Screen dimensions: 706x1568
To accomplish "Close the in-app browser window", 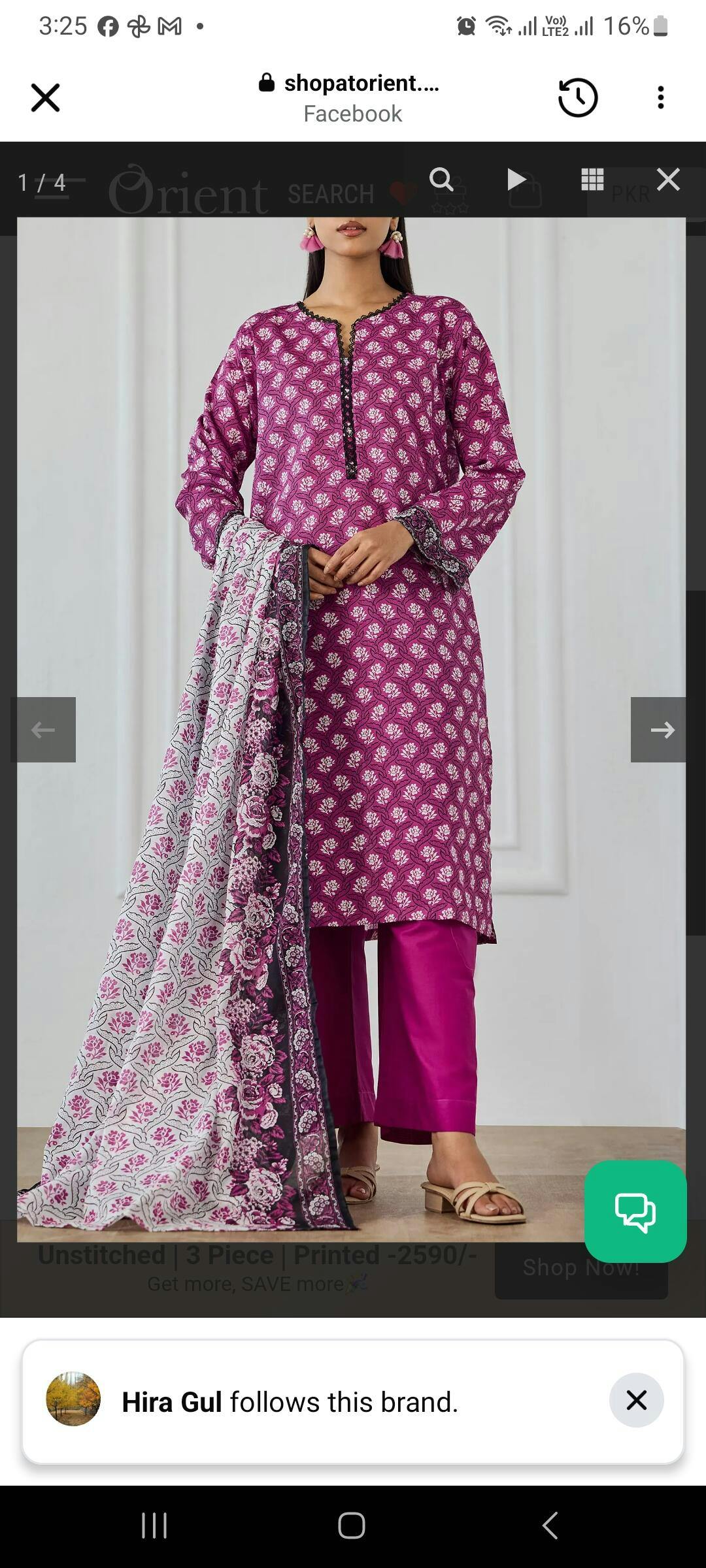I will click(x=45, y=98).
